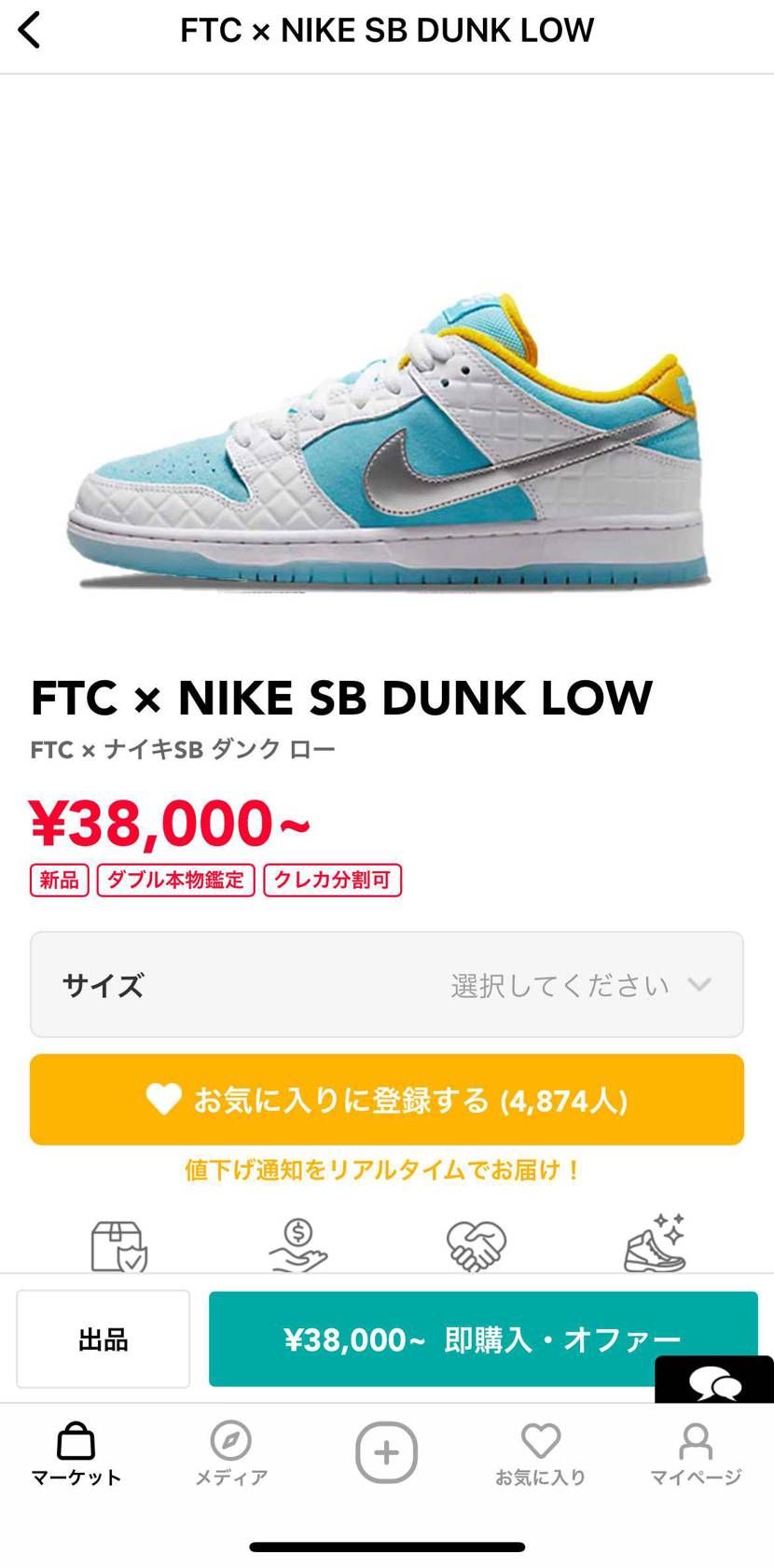
Task: Tap the 値下げ通知 notification link
Action: click(386, 1170)
